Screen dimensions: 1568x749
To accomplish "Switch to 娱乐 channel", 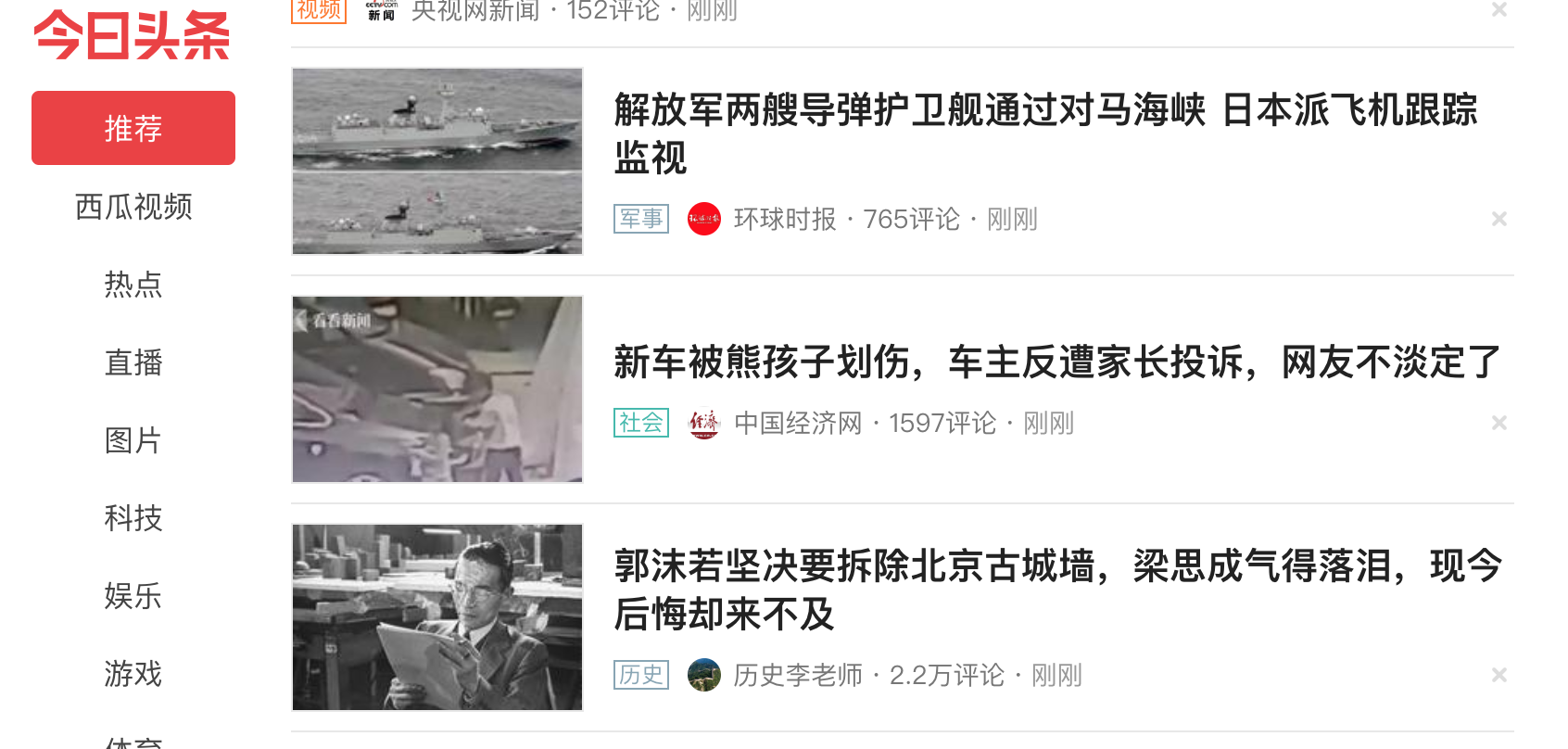I will tap(133, 595).
